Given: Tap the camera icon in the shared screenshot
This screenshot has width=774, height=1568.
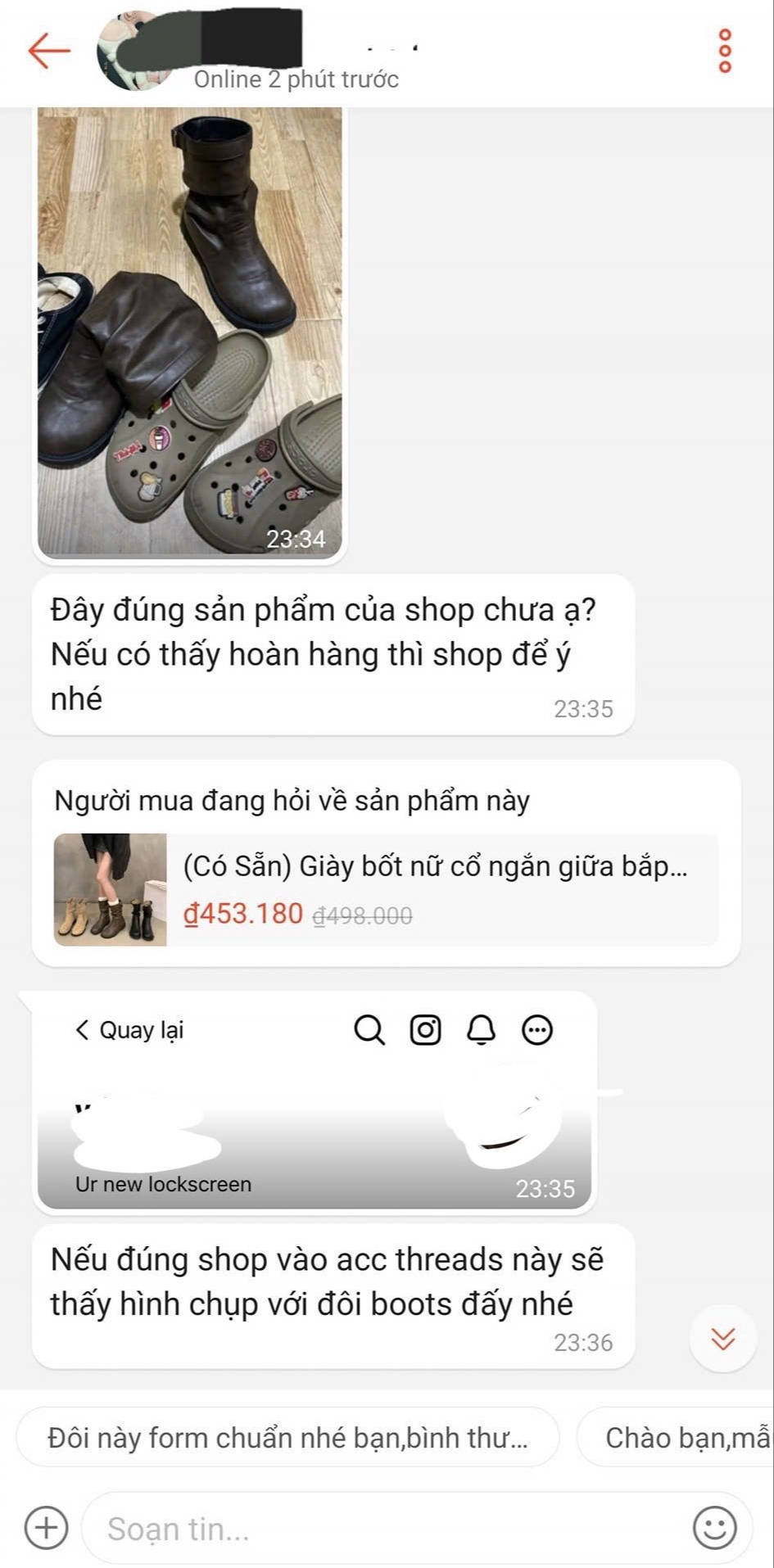Looking at the screenshot, I should point(426,1030).
